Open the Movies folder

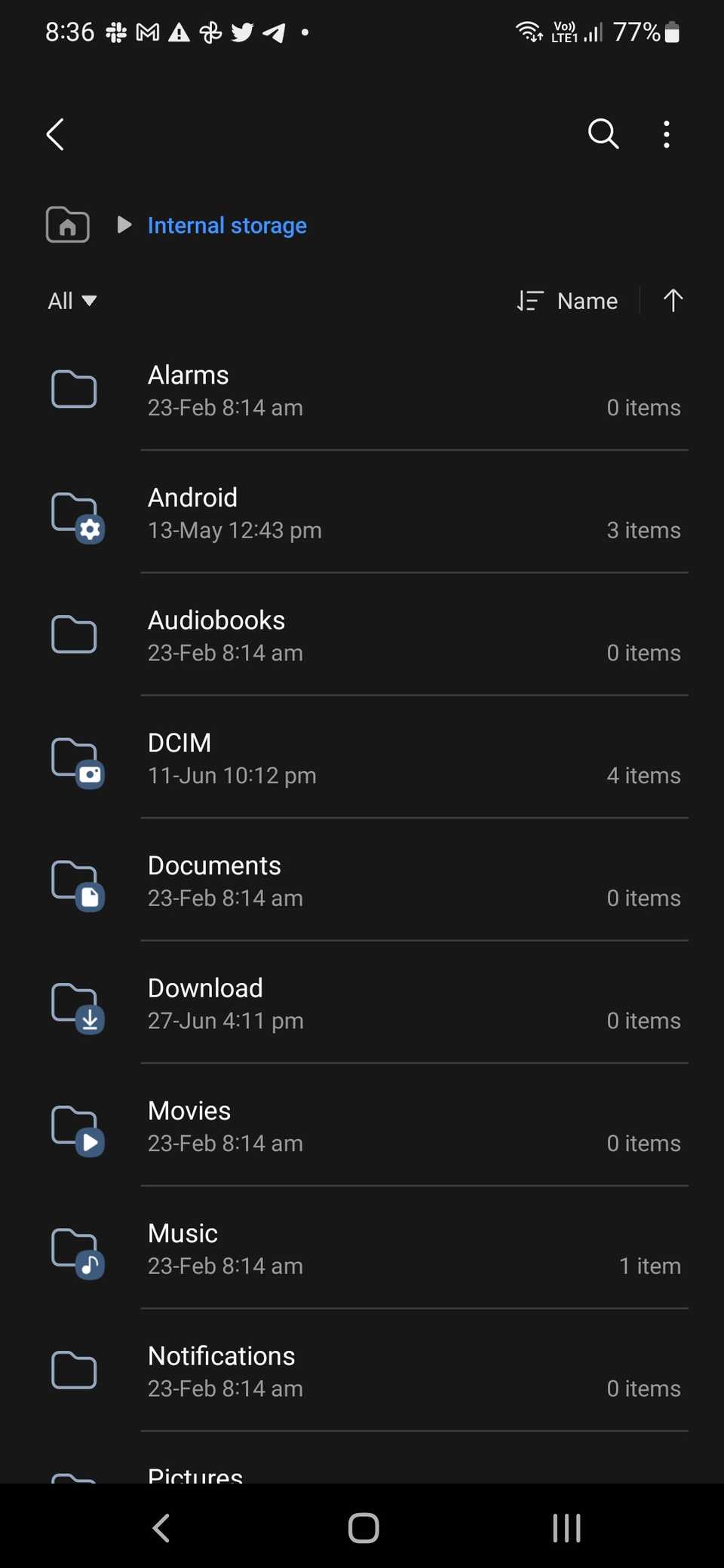point(362,1126)
